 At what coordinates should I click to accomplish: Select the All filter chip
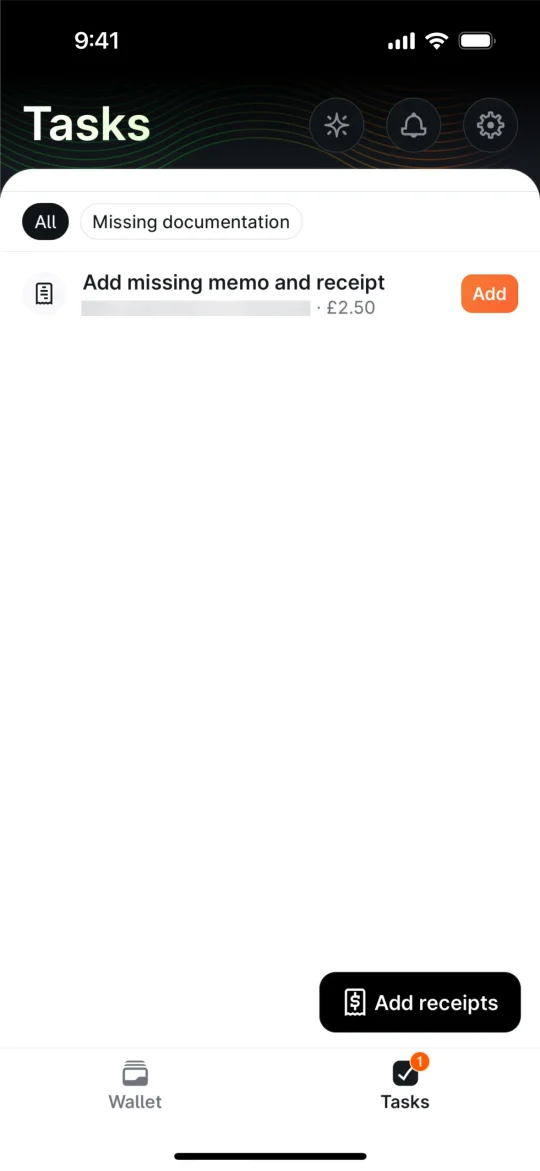[x=46, y=222]
